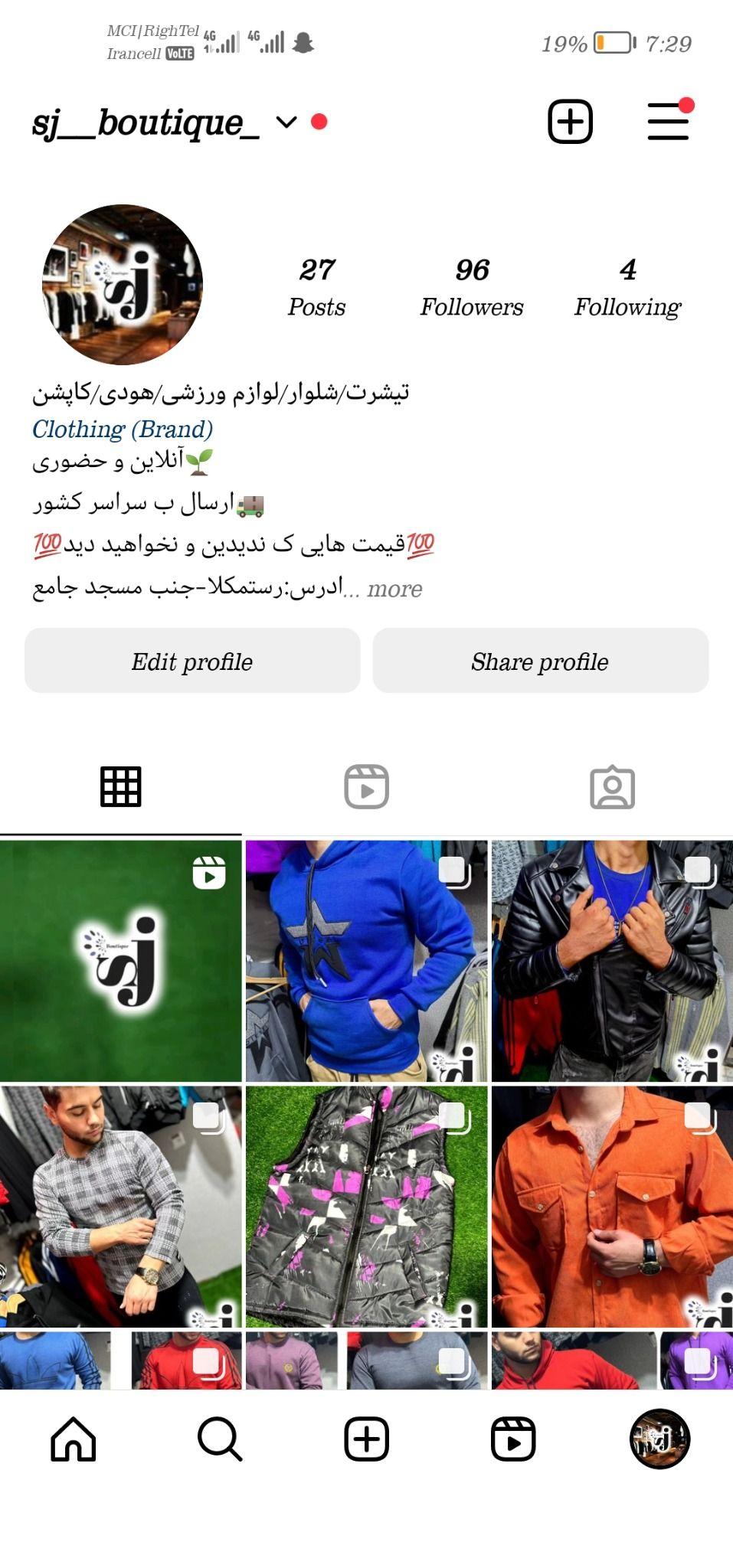This screenshot has width=733, height=1568.
Task: Expand bio with the more link
Action: tap(394, 589)
